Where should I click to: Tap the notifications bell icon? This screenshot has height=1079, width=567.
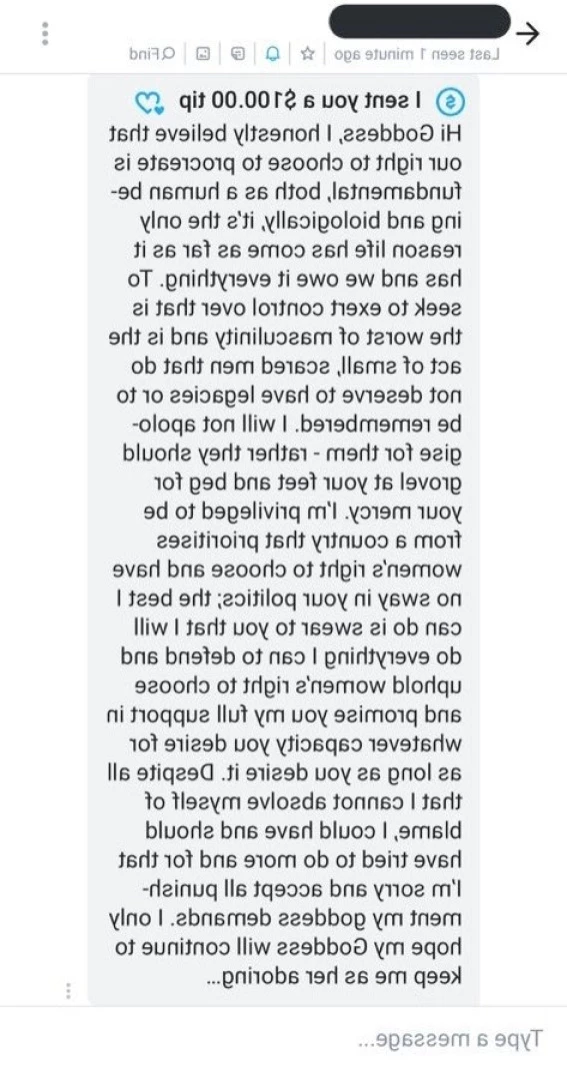coord(272,54)
